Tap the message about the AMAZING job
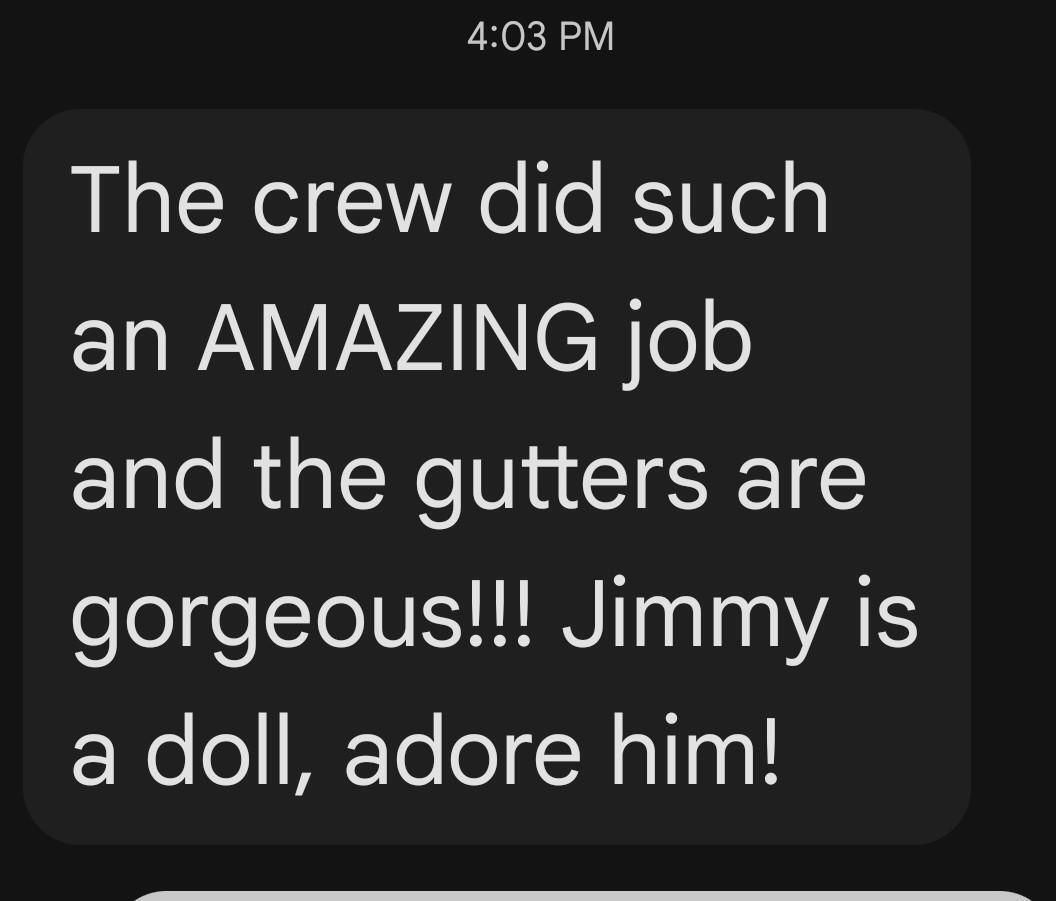 click(x=496, y=476)
